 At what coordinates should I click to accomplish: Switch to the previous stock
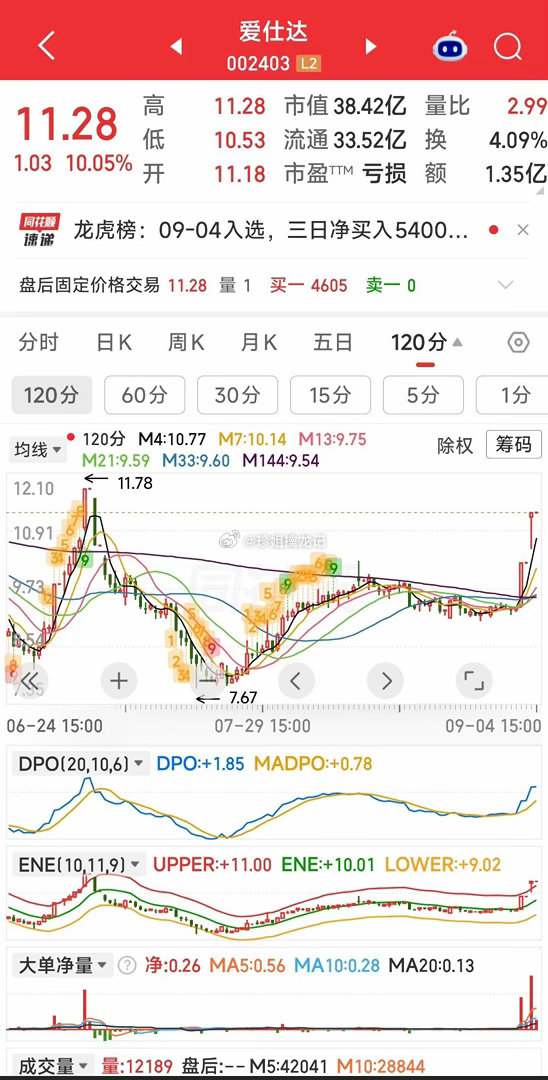tap(176, 46)
